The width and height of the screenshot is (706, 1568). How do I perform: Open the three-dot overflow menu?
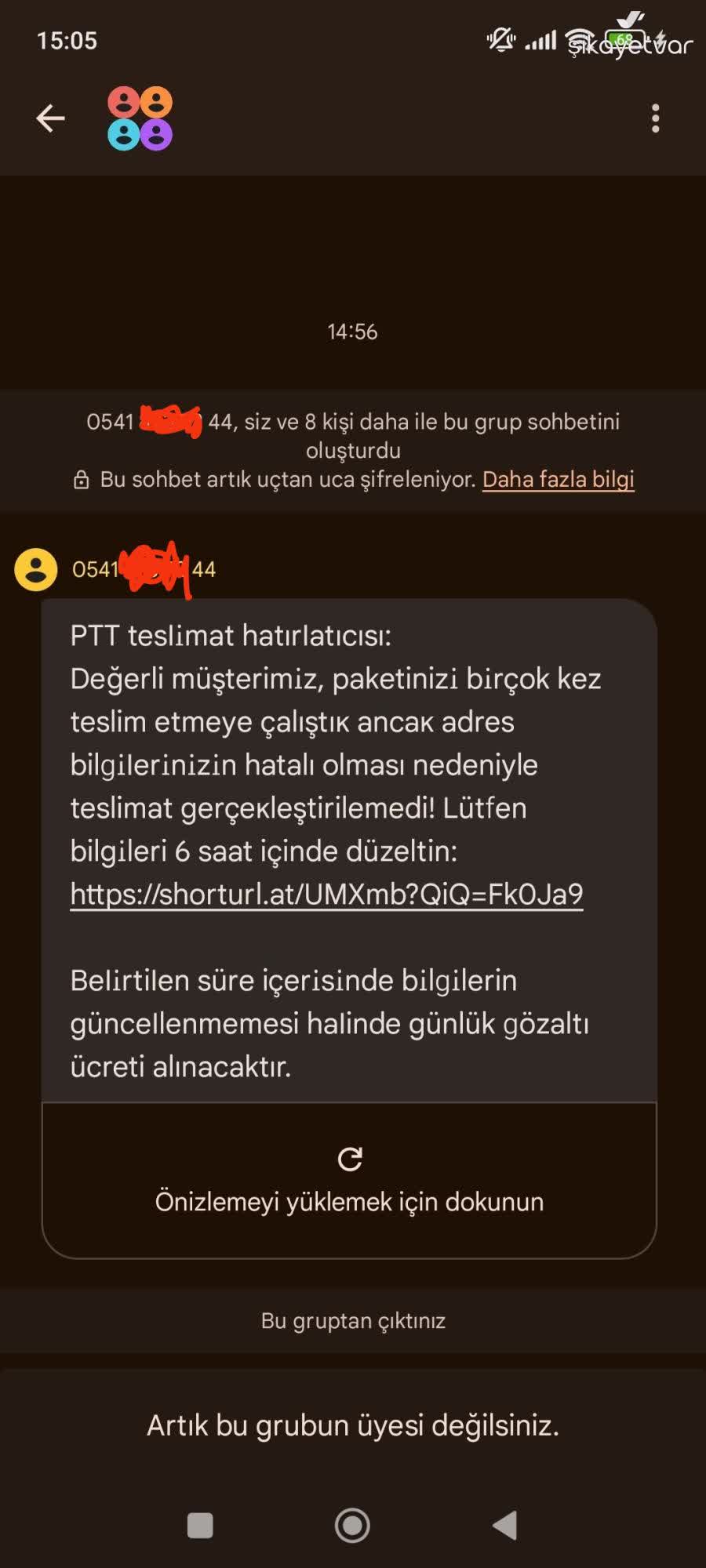656,118
